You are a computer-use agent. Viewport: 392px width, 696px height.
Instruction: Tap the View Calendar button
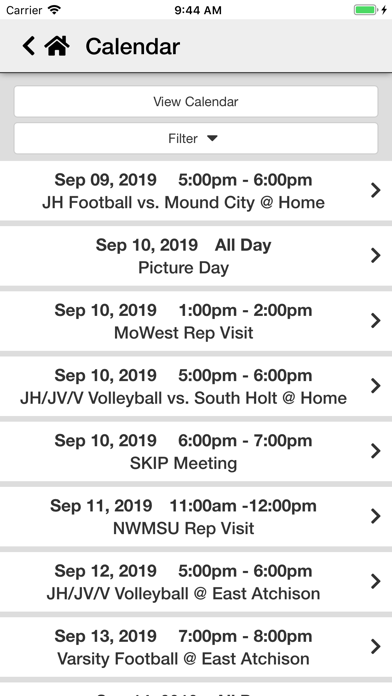(x=196, y=102)
